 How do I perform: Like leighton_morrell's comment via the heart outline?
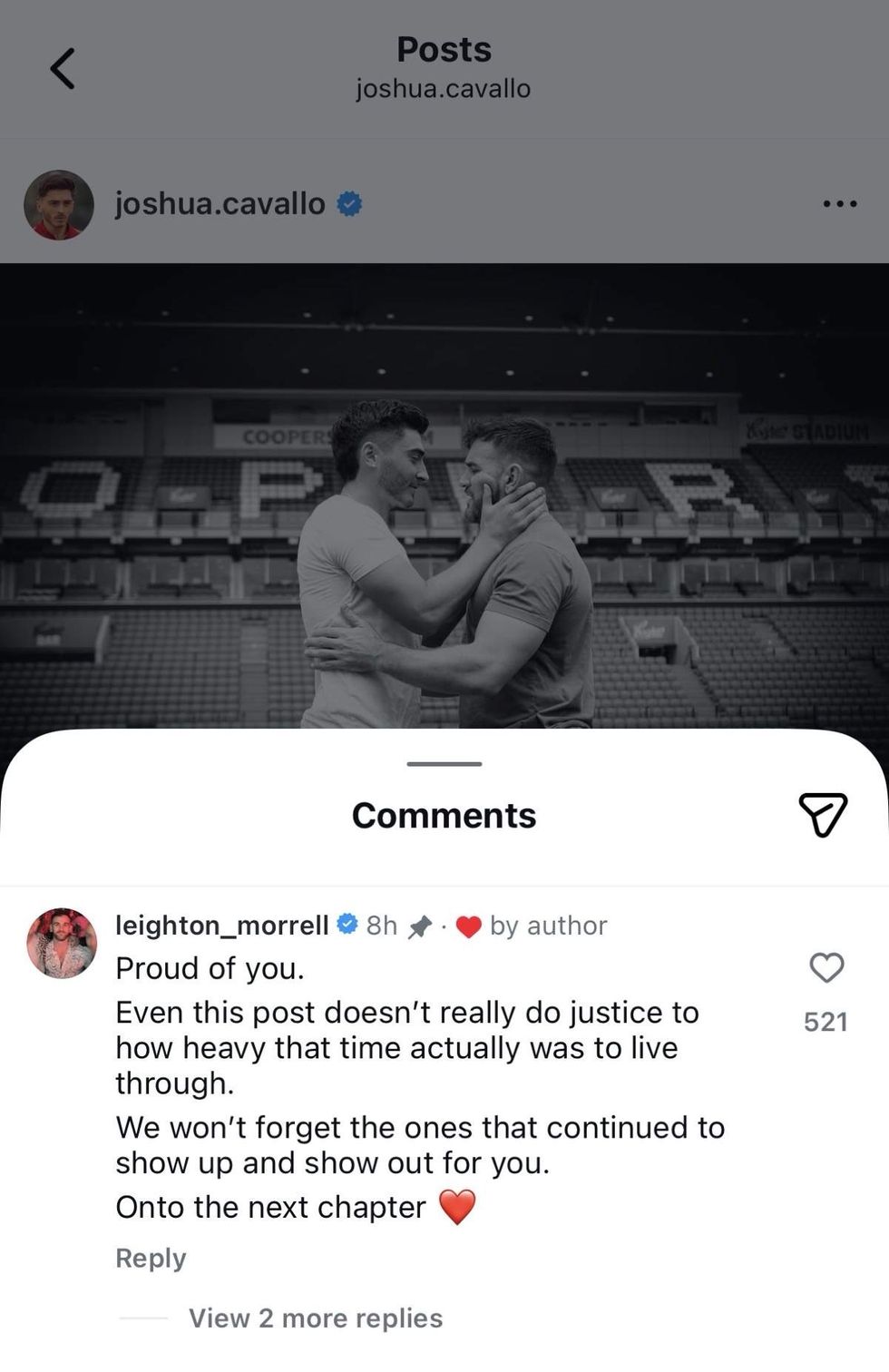825,967
